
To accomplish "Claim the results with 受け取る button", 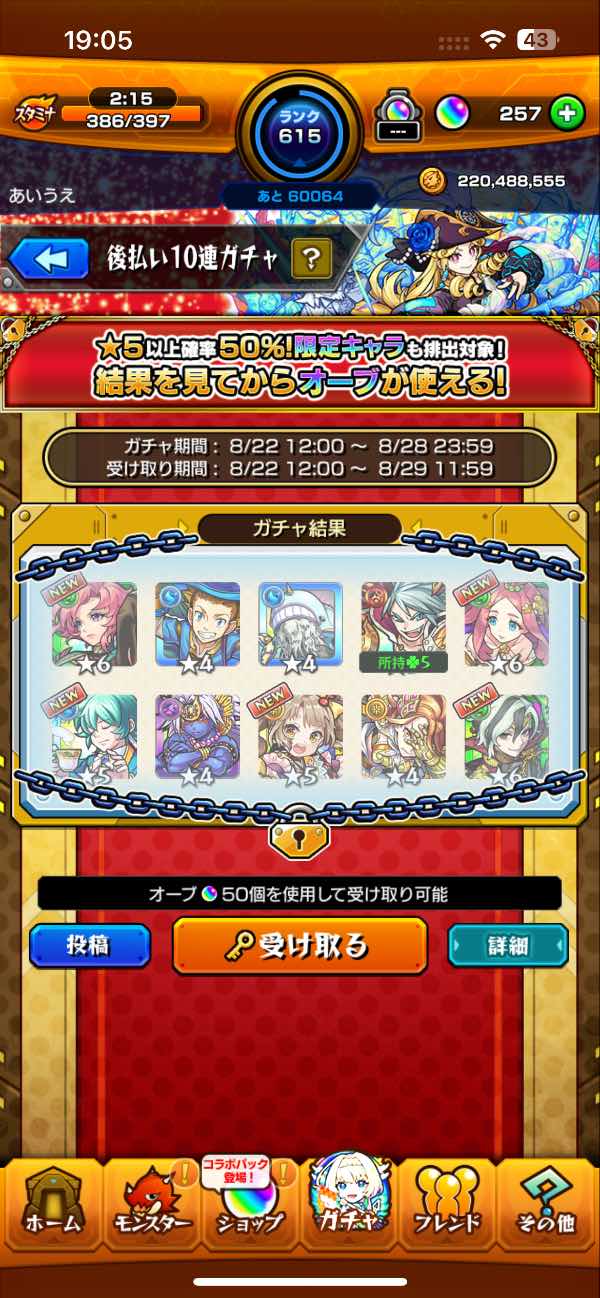I will tap(300, 945).
